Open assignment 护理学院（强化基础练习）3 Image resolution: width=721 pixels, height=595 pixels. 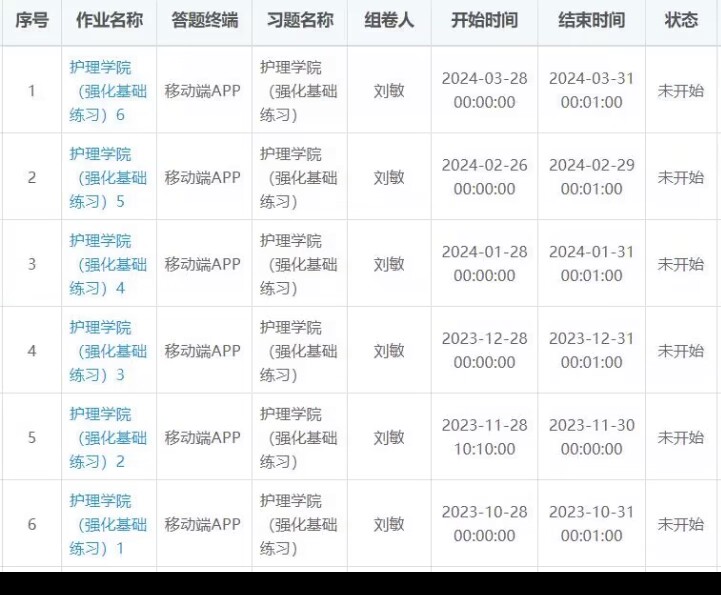109,351
